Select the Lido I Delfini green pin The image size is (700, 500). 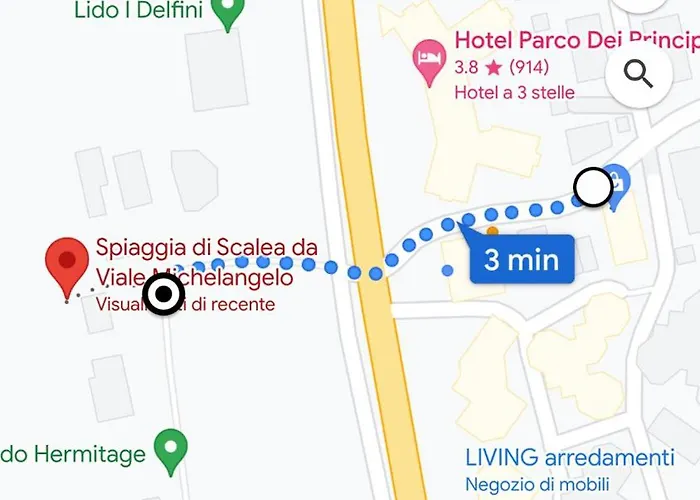pos(231,14)
